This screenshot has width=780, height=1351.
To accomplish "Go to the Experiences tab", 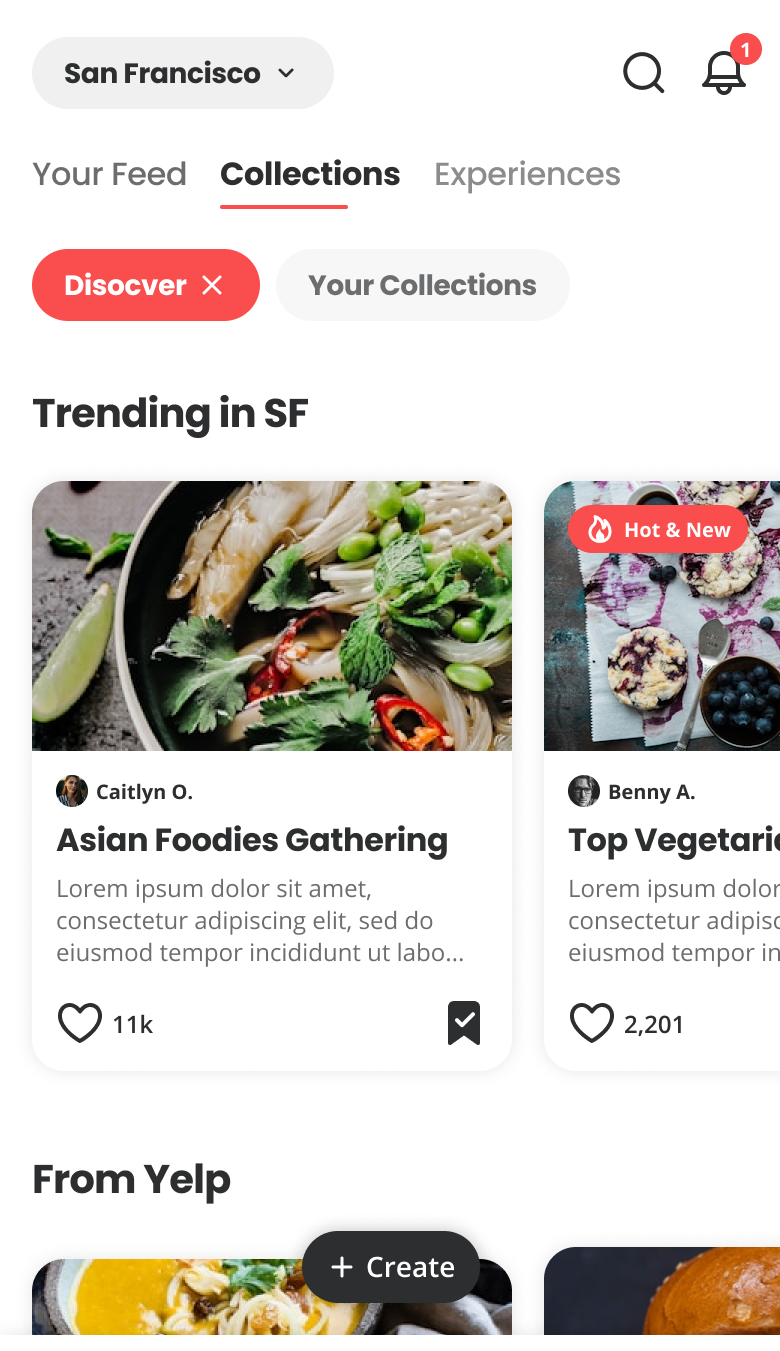I will pos(527,174).
